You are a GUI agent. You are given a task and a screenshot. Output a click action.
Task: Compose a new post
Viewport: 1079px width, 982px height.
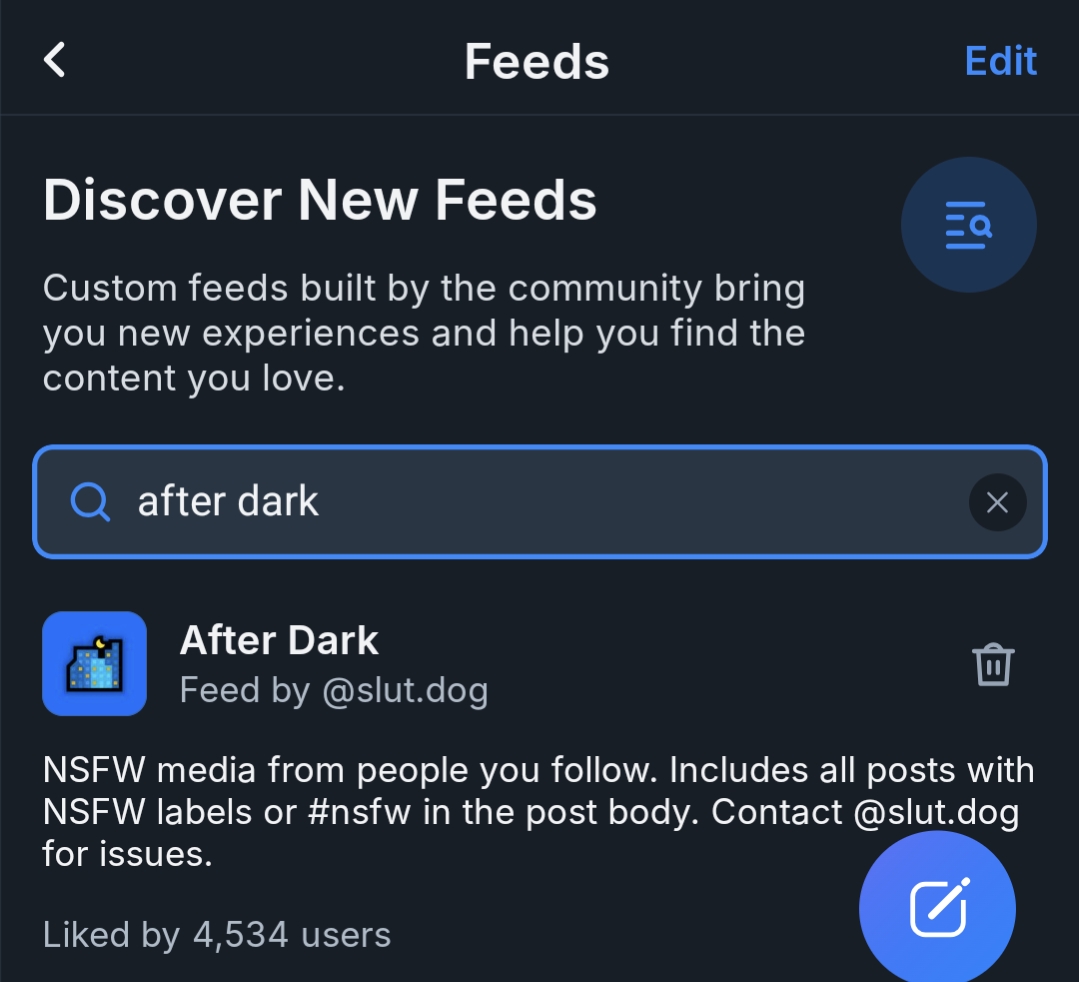coord(937,908)
